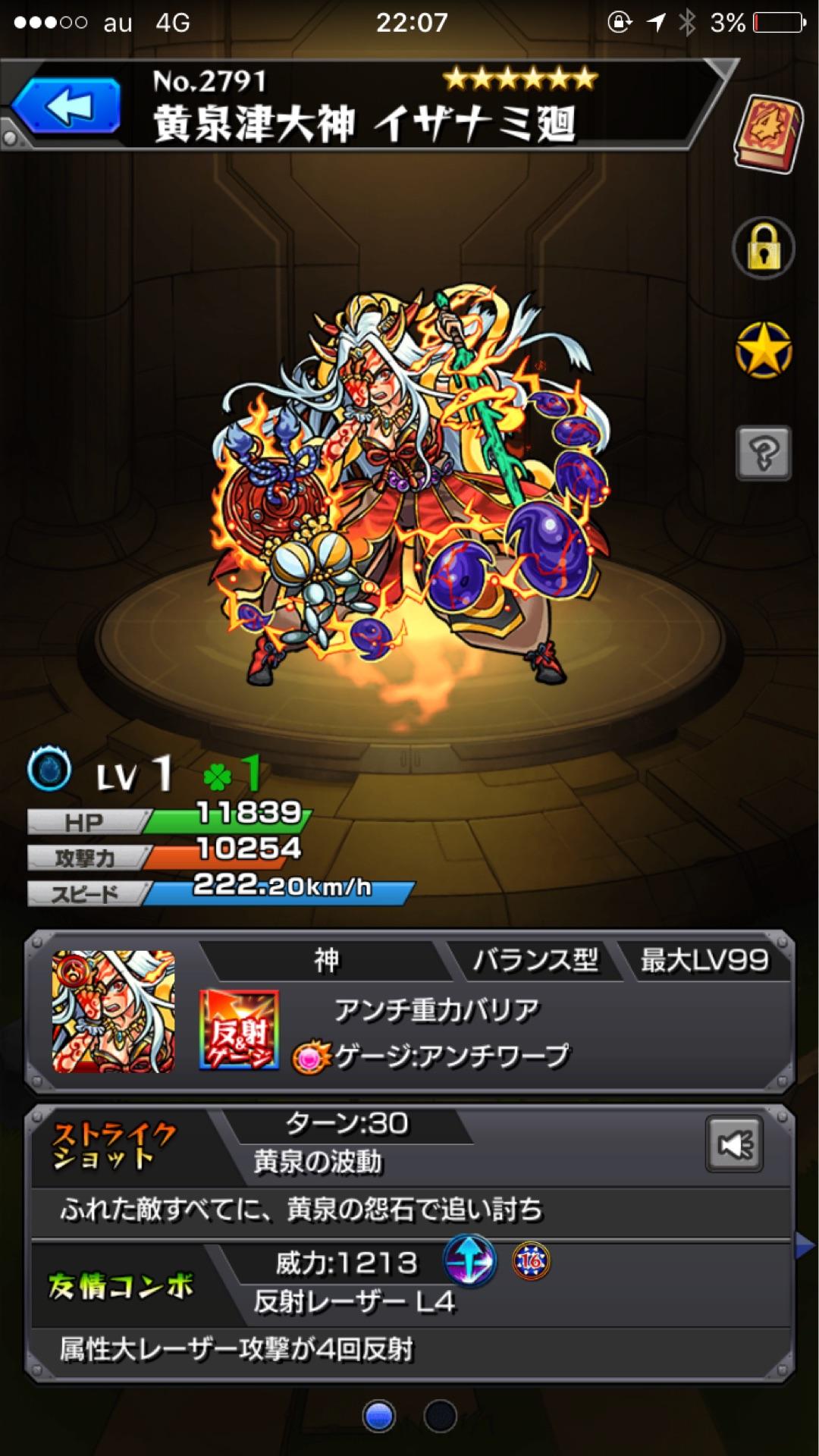Tap the 反射ゲージ ability icon
819x1456 pixels.
[238, 1029]
